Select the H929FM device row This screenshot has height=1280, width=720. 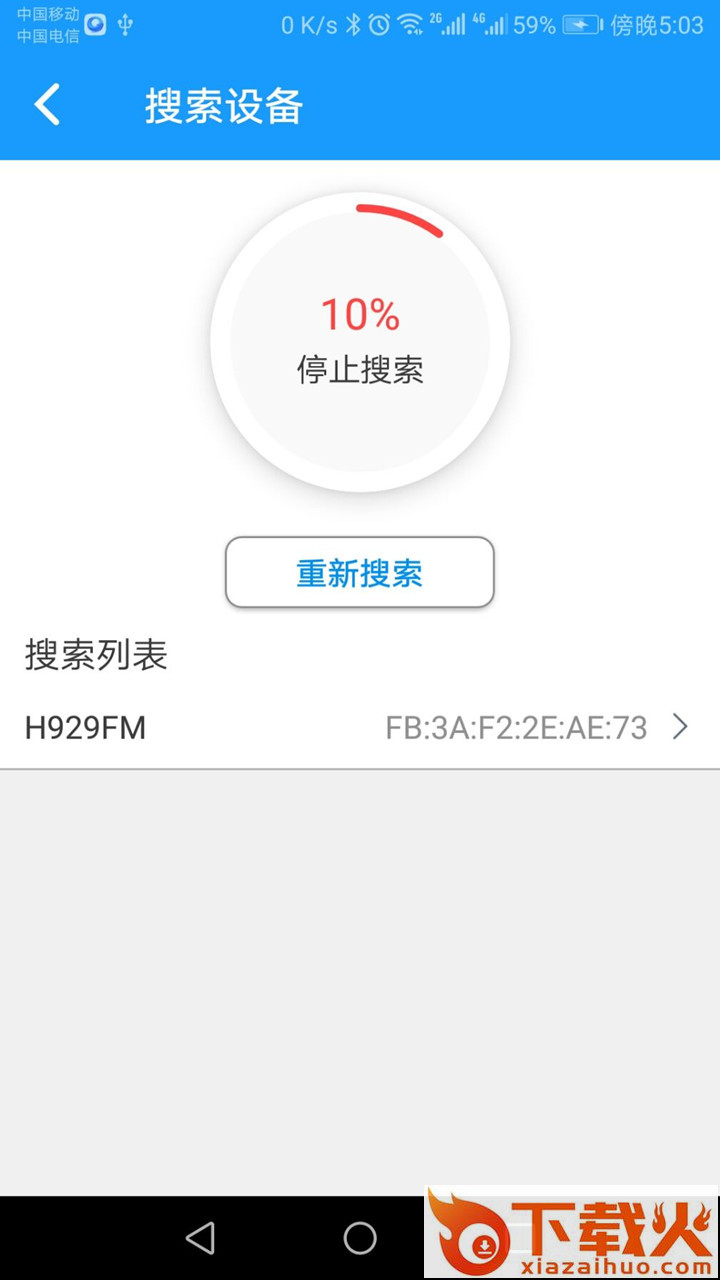tap(360, 728)
